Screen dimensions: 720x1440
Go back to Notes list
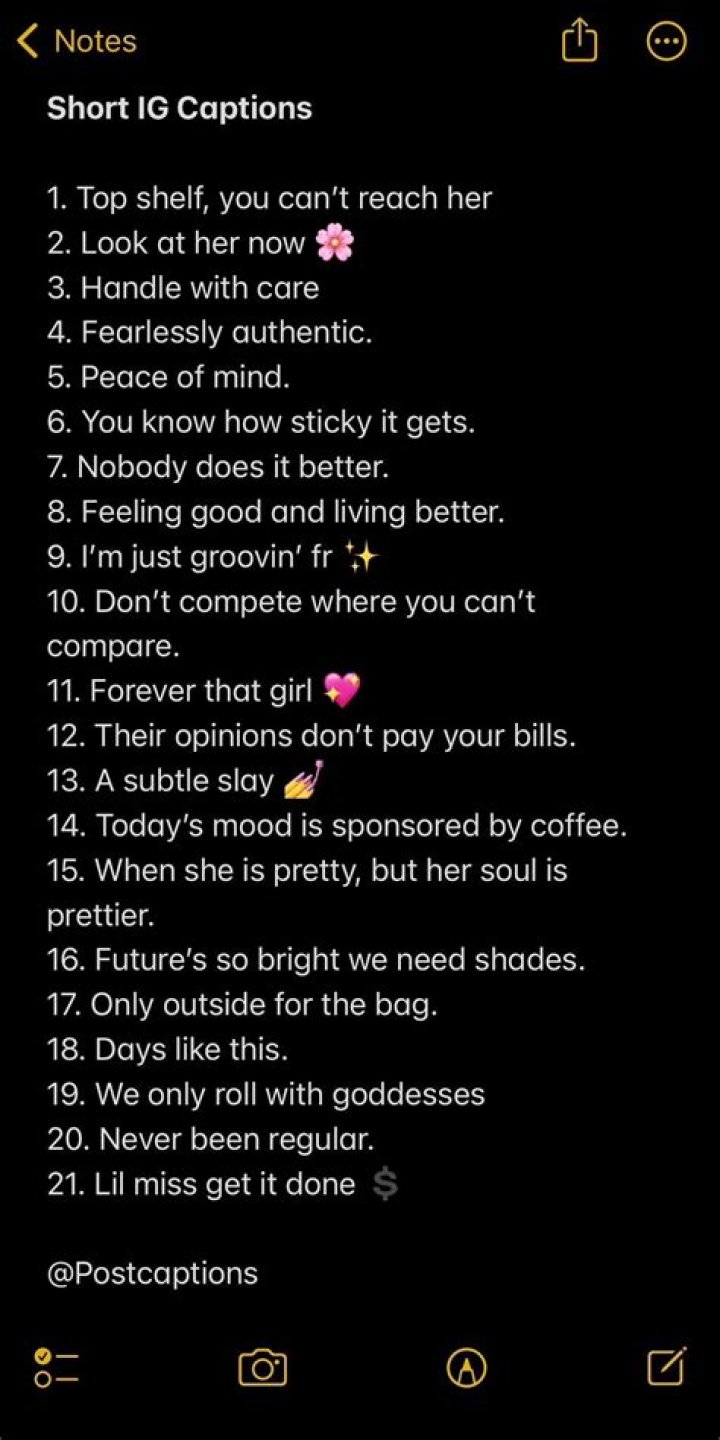click(x=76, y=42)
